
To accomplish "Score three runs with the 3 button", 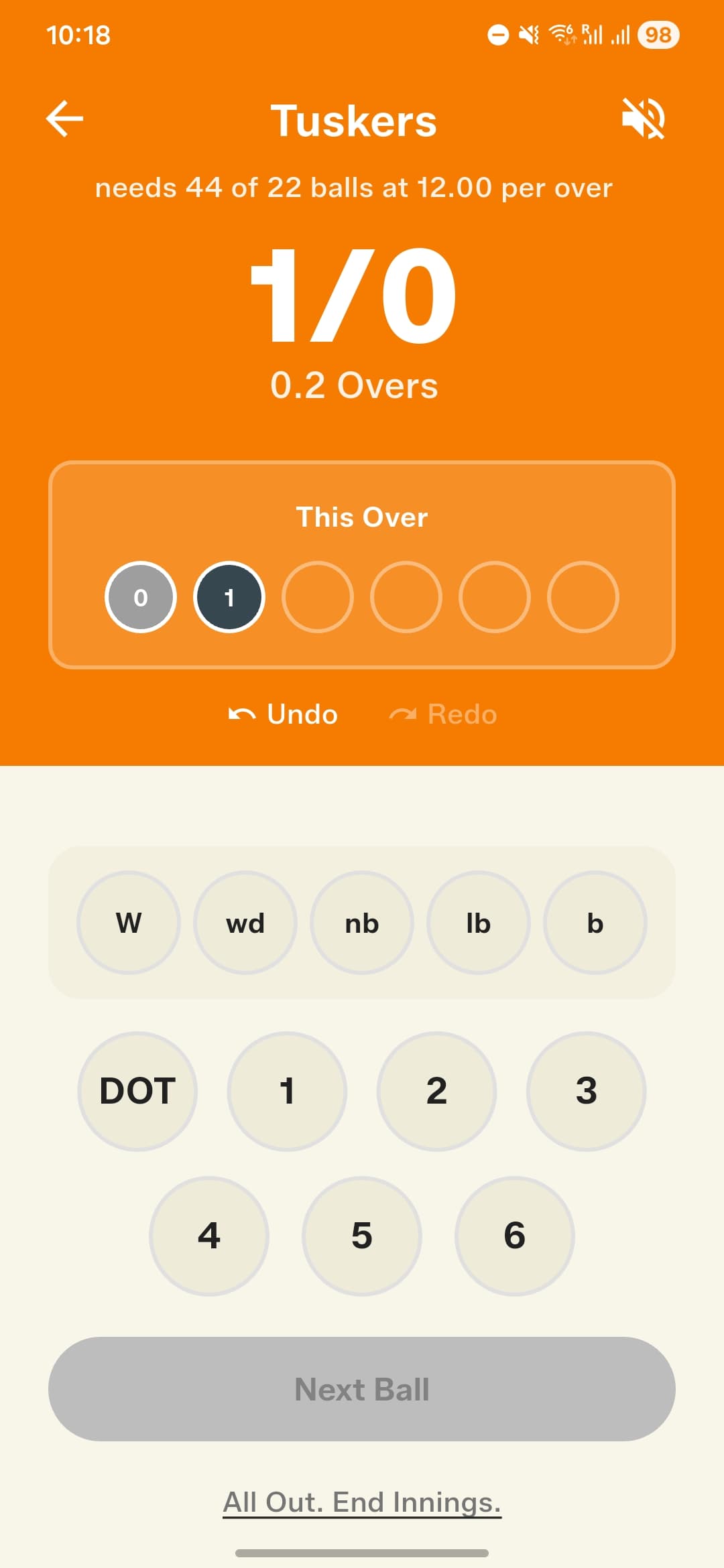I will coord(586,1091).
